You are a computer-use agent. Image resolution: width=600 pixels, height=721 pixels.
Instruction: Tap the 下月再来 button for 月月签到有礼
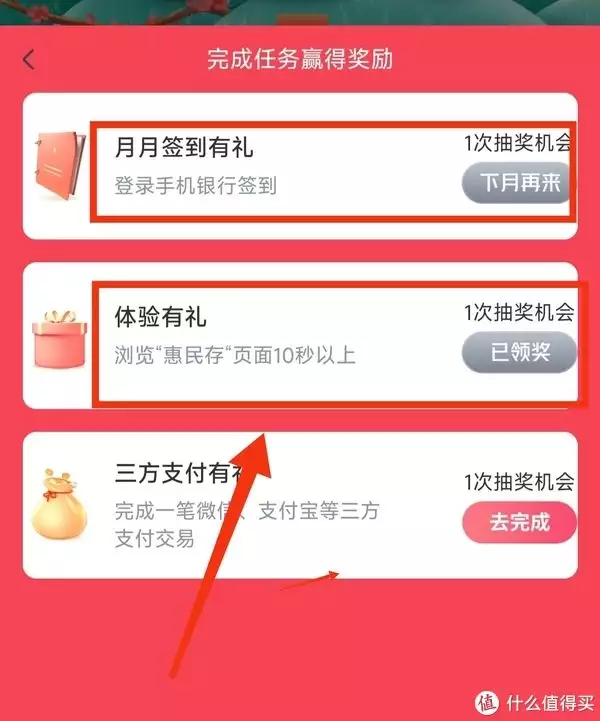coord(516,184)
